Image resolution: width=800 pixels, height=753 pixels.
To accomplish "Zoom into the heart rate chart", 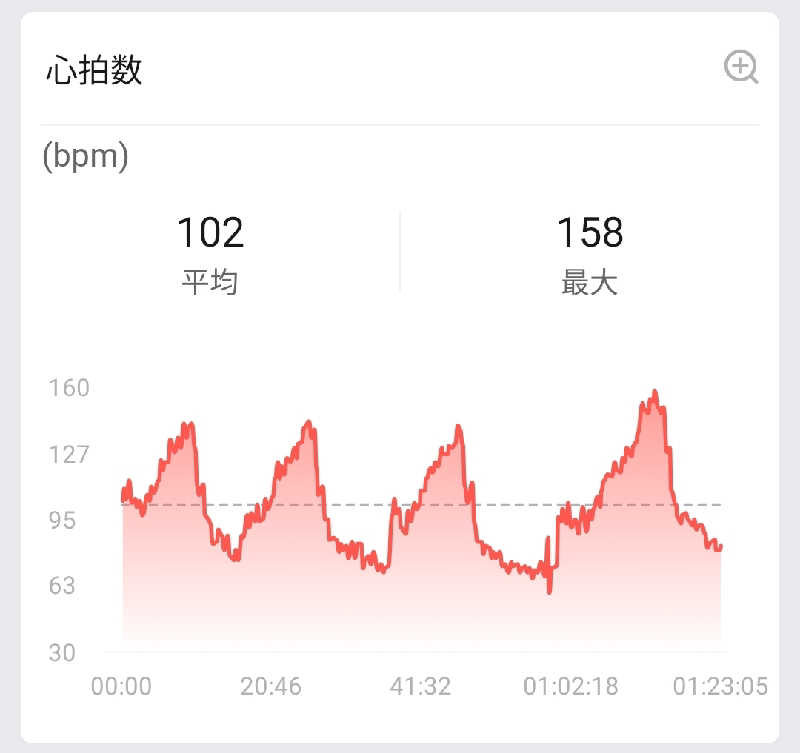I will pos(741,68).
